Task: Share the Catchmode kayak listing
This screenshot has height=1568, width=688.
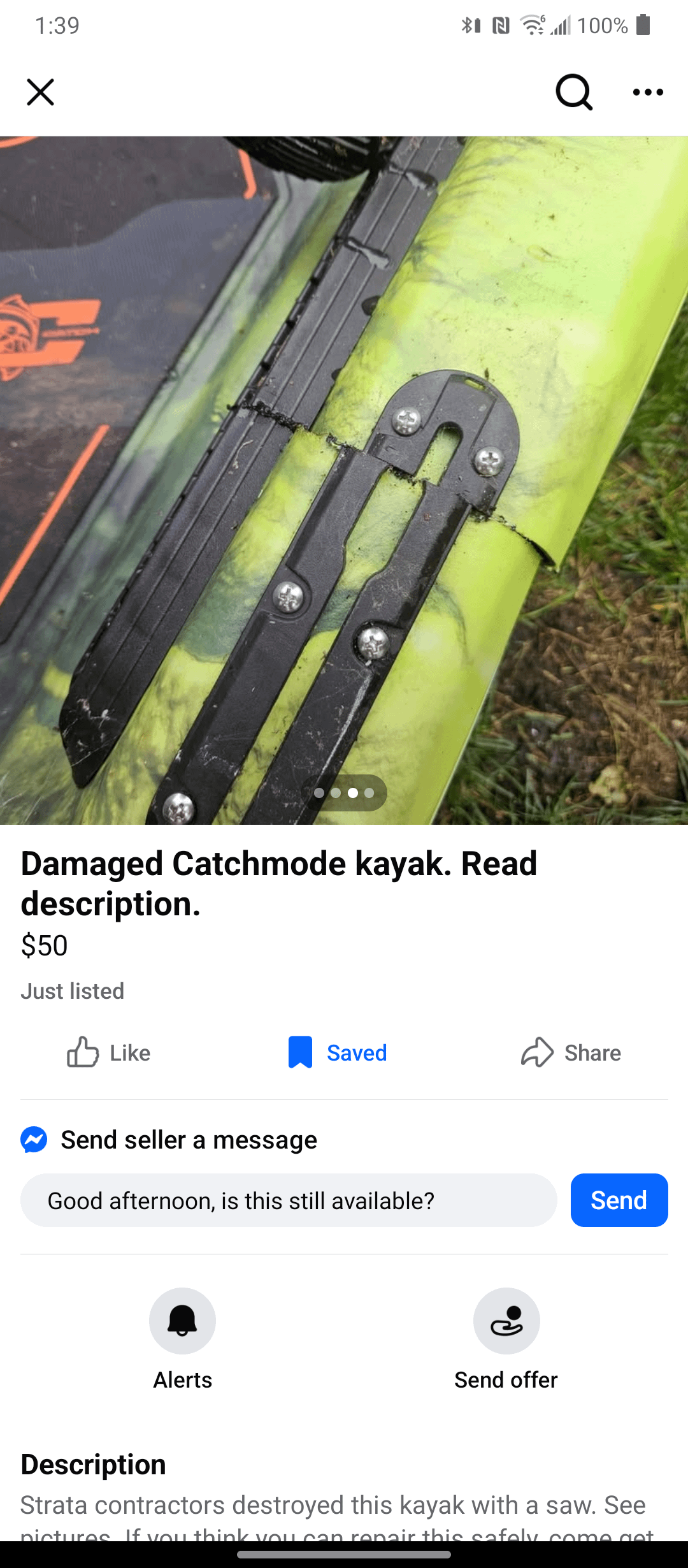Action: 571,1052
